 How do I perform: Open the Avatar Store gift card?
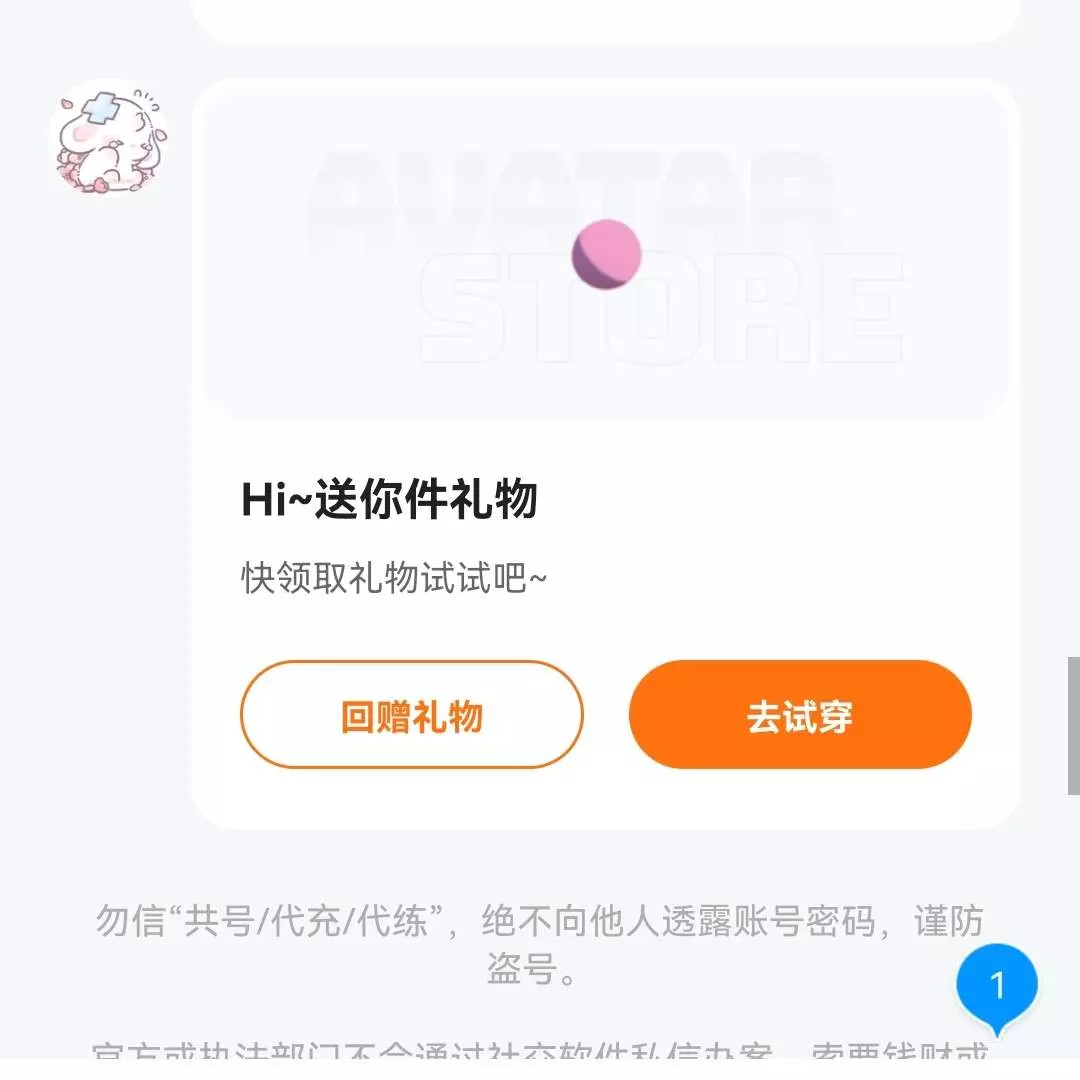tap(605, 255)
